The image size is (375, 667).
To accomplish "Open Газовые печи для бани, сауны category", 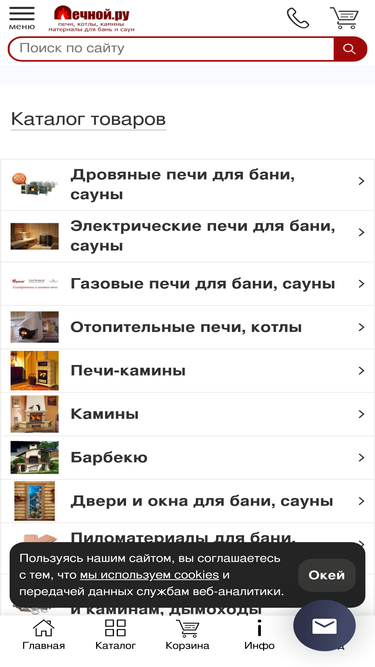I will click(x=188, y=284).
